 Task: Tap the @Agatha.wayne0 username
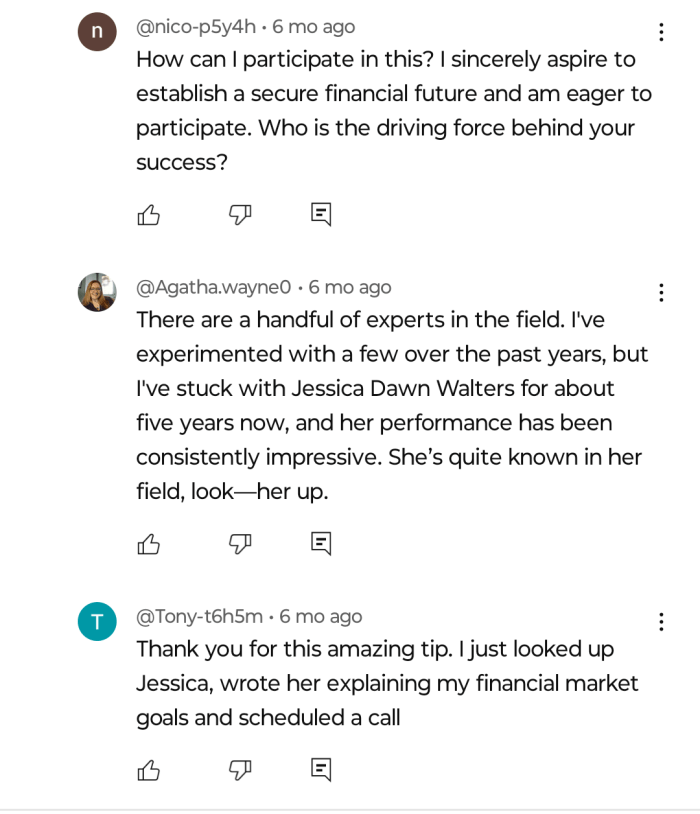click(x=213, y=287)
